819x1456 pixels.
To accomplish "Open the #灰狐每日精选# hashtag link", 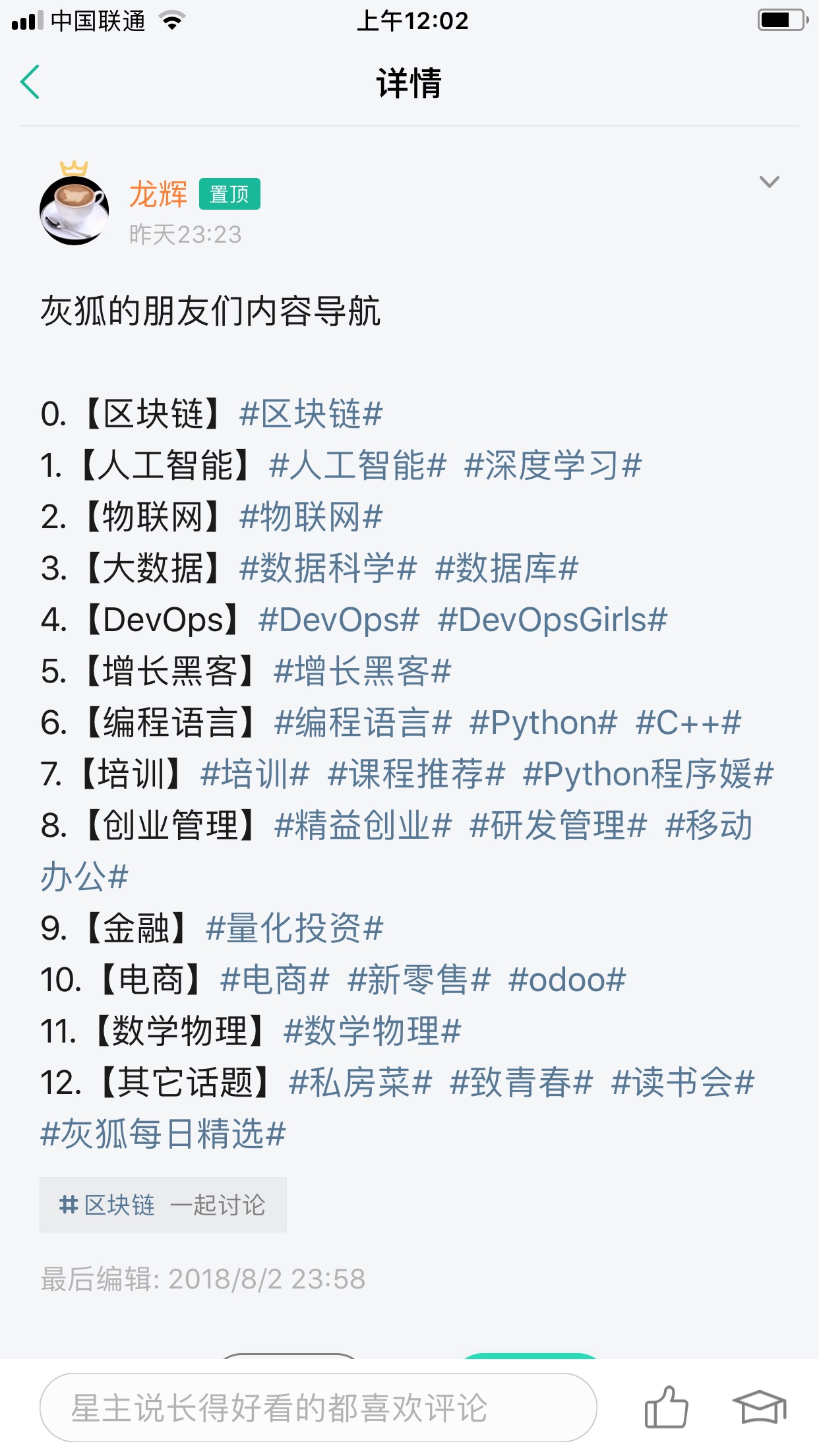I will tap(163, 1134).
